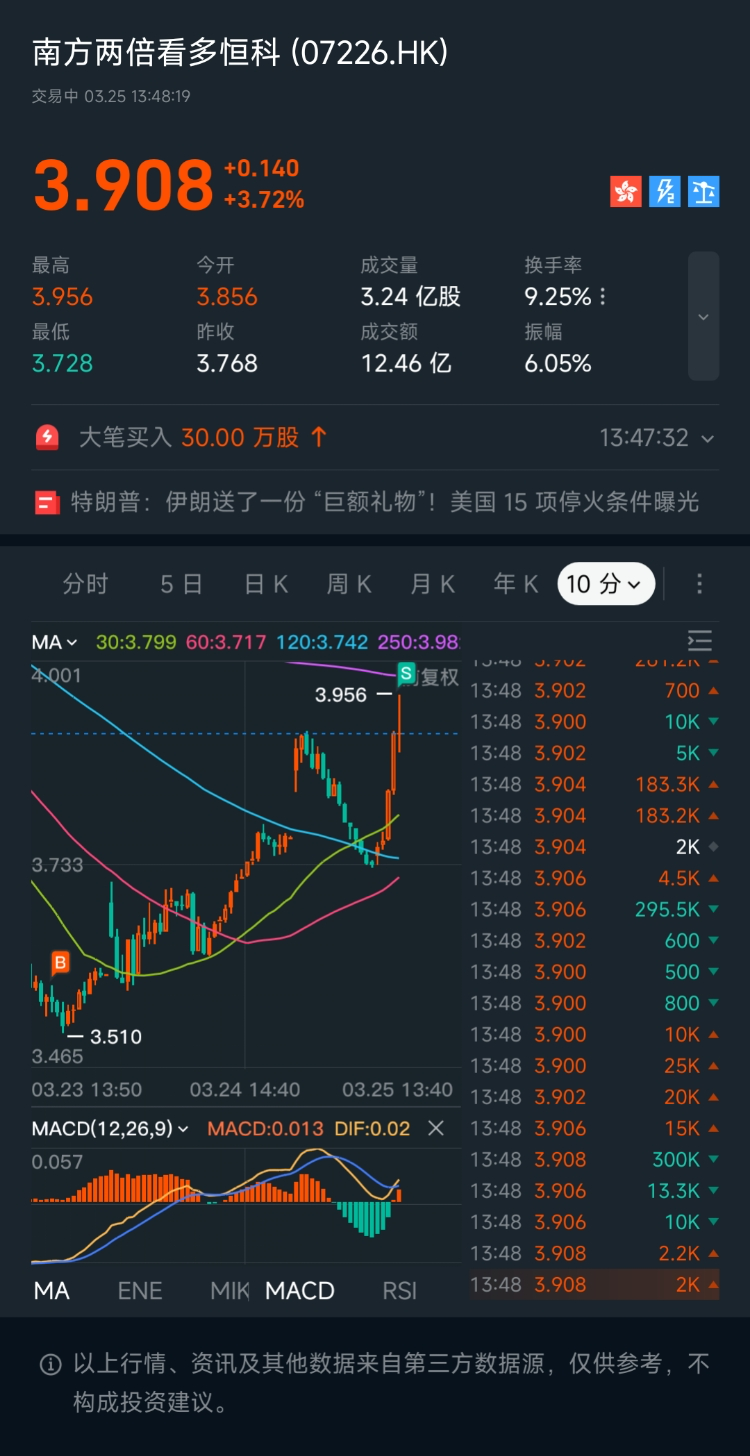
Task: Open the 10分 interval dropdown
Action: tap(606, 584)
